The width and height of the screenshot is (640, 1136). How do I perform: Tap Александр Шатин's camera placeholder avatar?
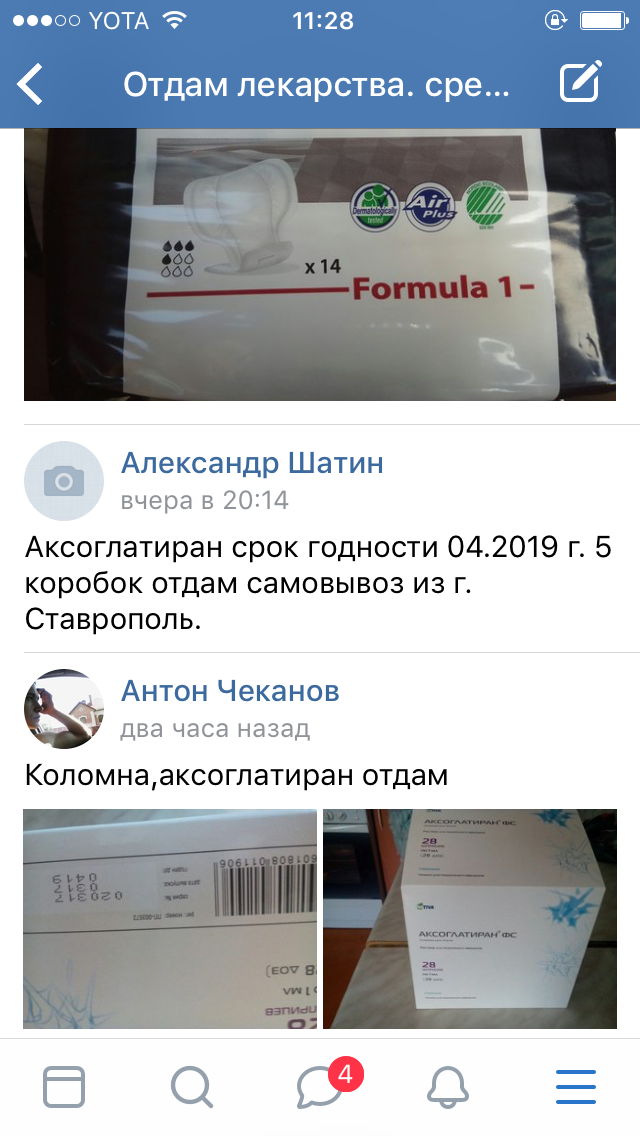(x=64, y=481)
